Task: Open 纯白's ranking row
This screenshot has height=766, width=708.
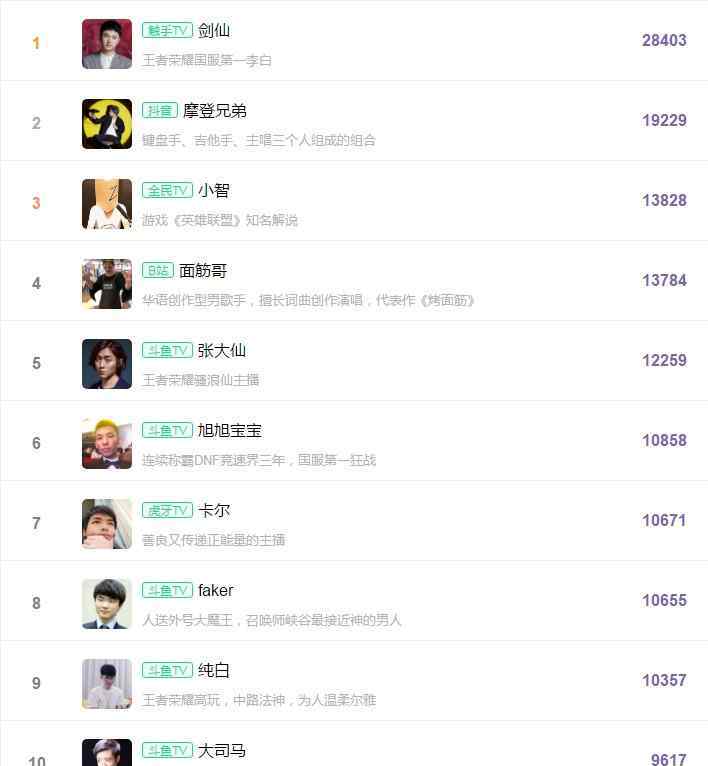Action: [214, 671]
